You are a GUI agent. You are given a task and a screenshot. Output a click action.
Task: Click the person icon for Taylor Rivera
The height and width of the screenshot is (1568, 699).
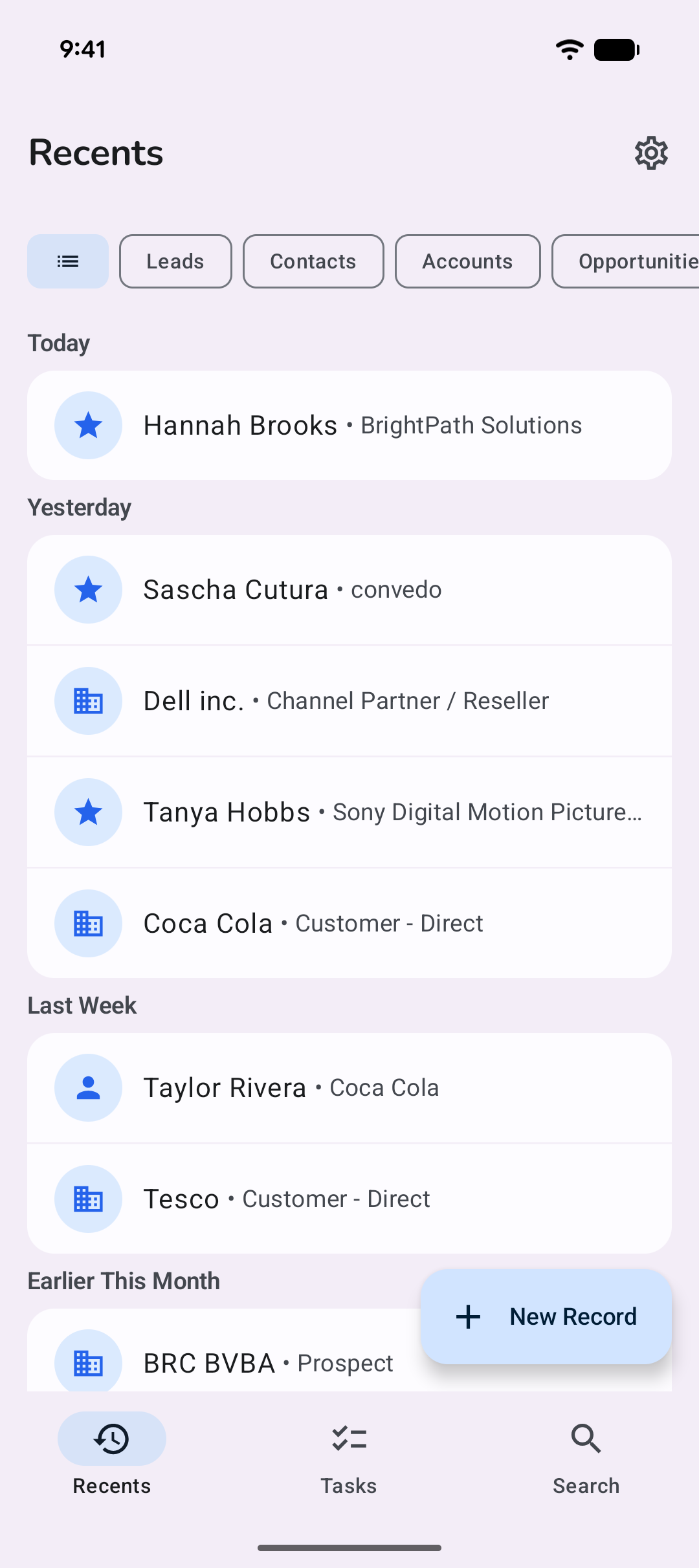pyautogui.click(x=88, y=1087)
